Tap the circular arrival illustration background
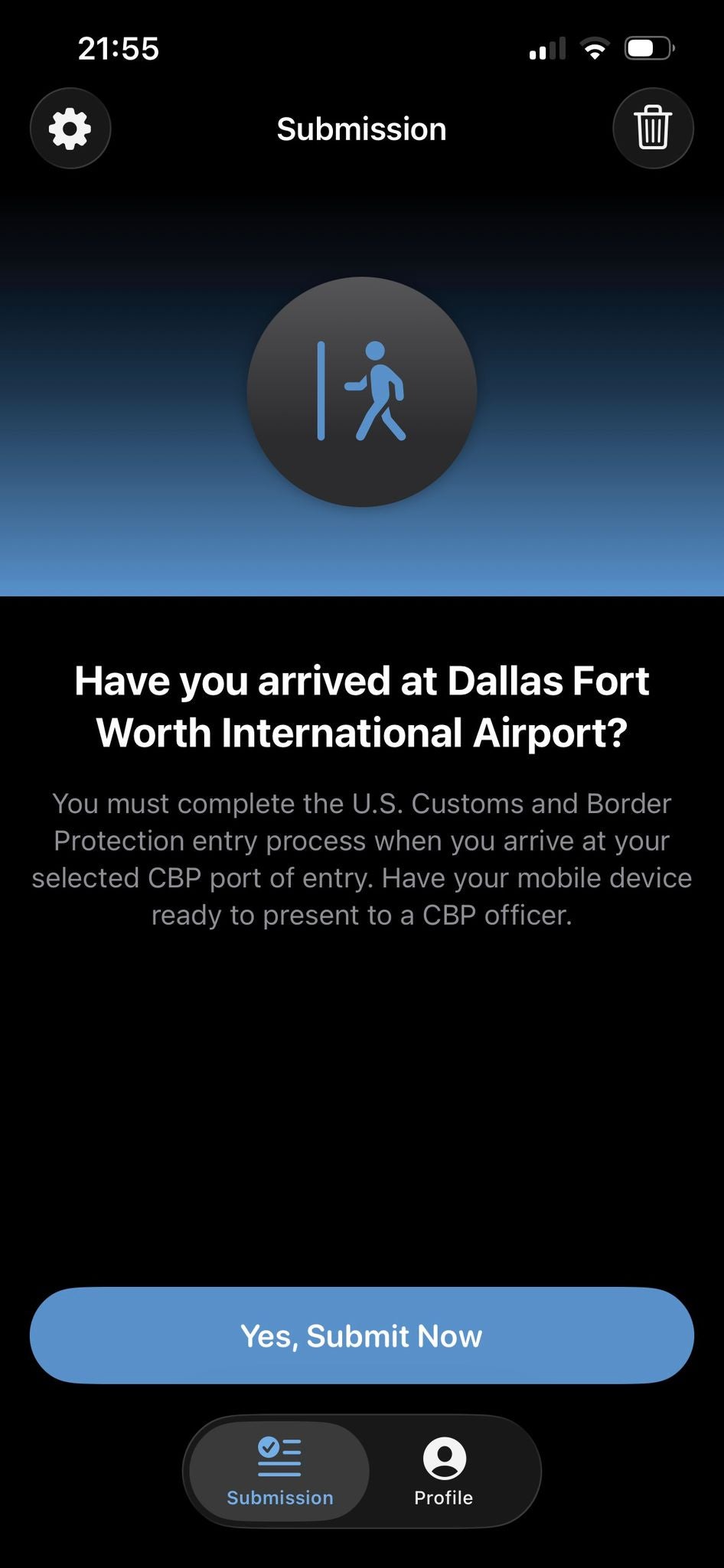 pyautogui.click(x=361, y=393)
